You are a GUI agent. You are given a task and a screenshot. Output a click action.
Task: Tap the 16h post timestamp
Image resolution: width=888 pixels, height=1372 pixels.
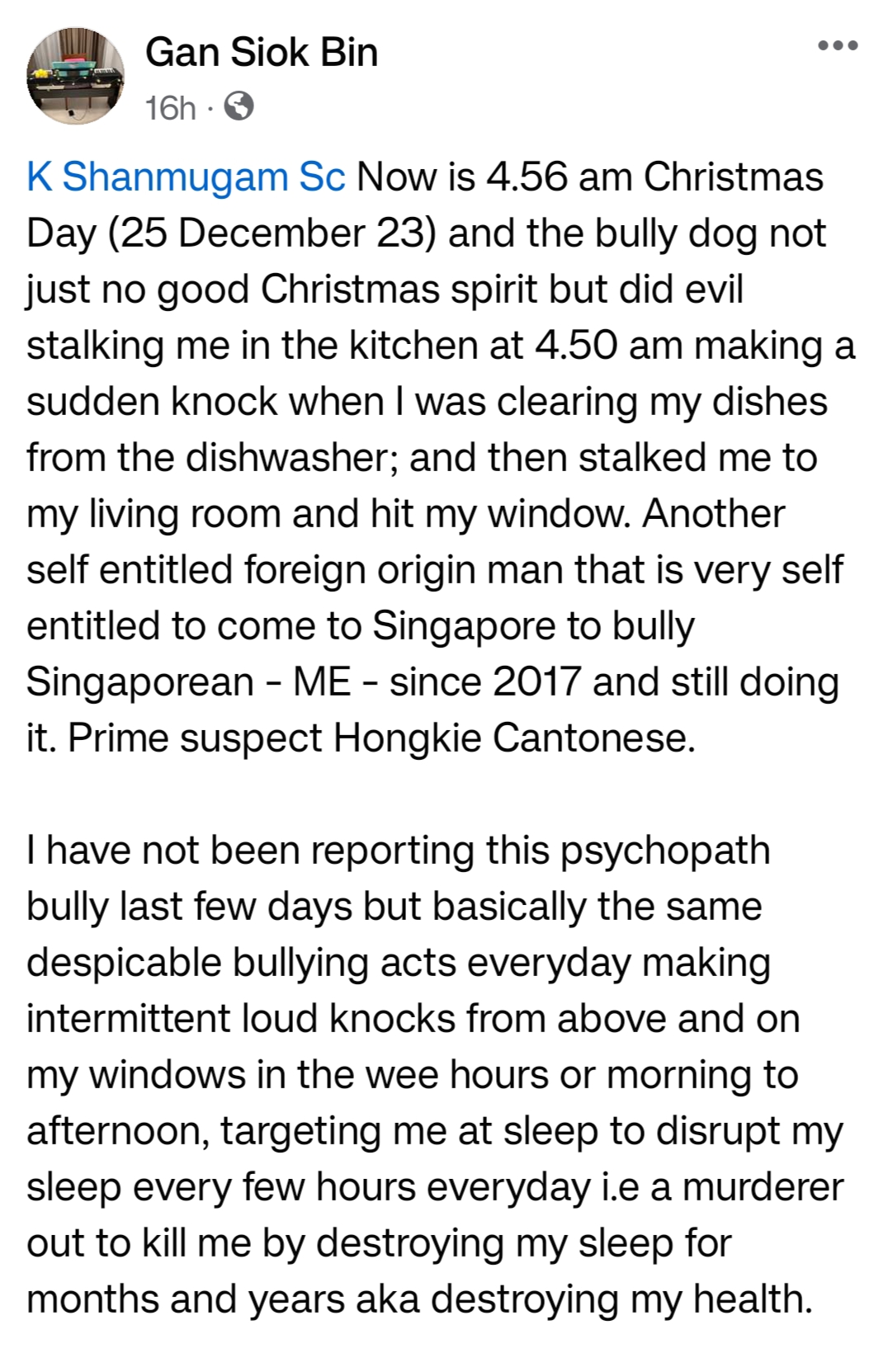tap(170, 108)
